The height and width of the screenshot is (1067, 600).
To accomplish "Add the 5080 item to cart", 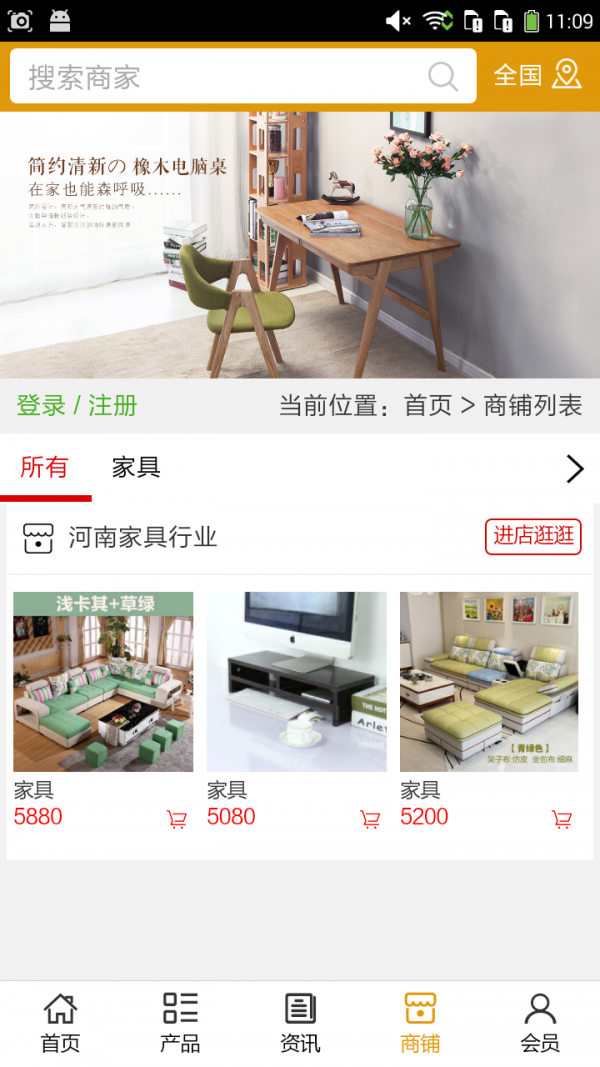I will tap(370, 819).
